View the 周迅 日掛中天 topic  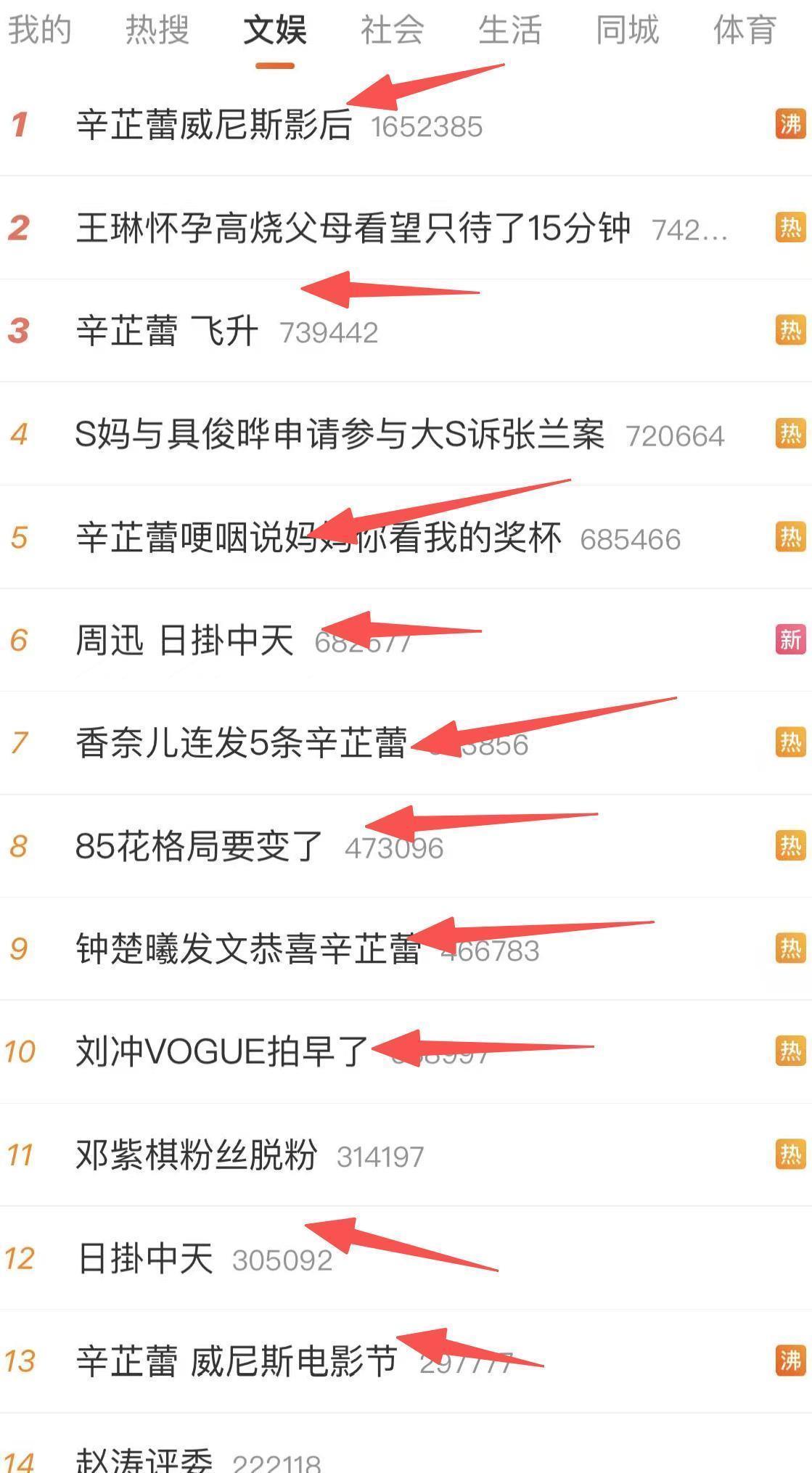pyautogui.click(x=184, y=641)
